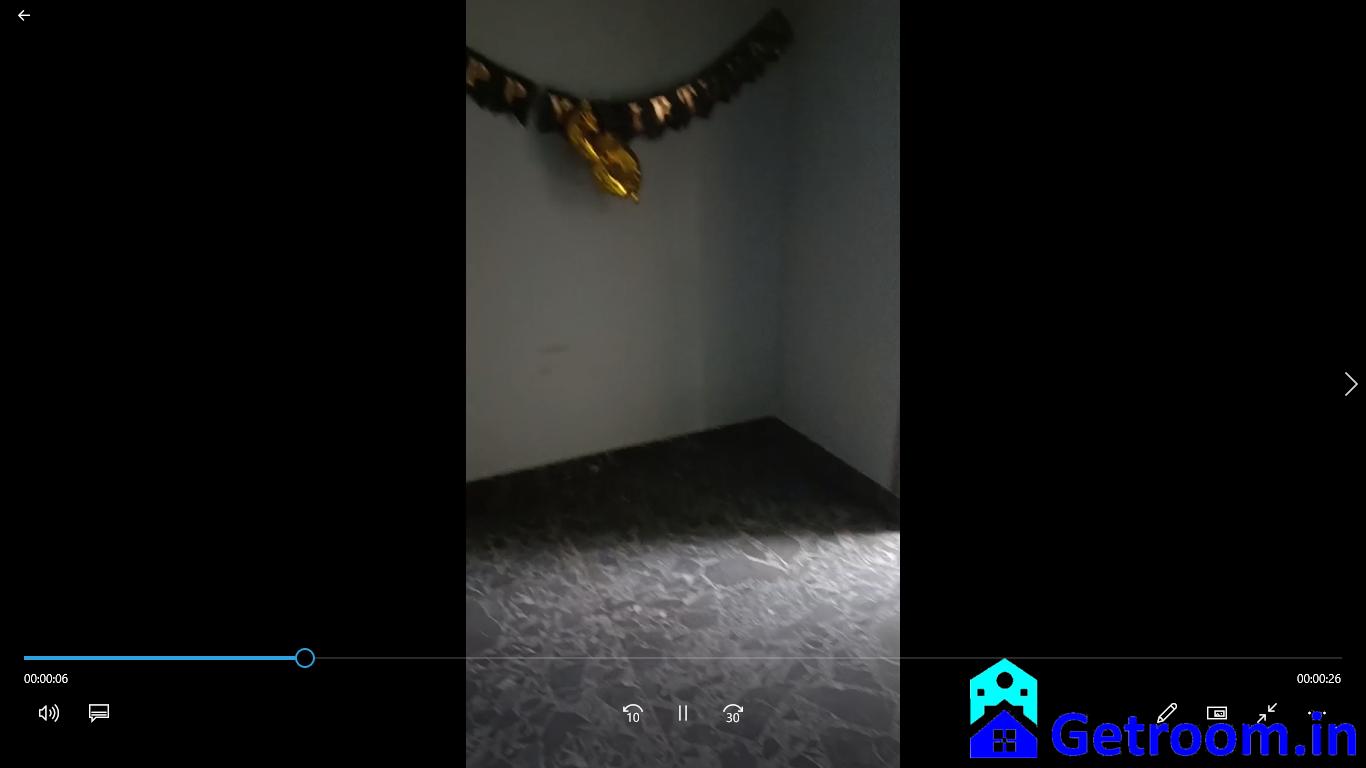This screenshot has width=1366, height=768.
Task: Exit full screen mode
Action: coord(1267,713)
